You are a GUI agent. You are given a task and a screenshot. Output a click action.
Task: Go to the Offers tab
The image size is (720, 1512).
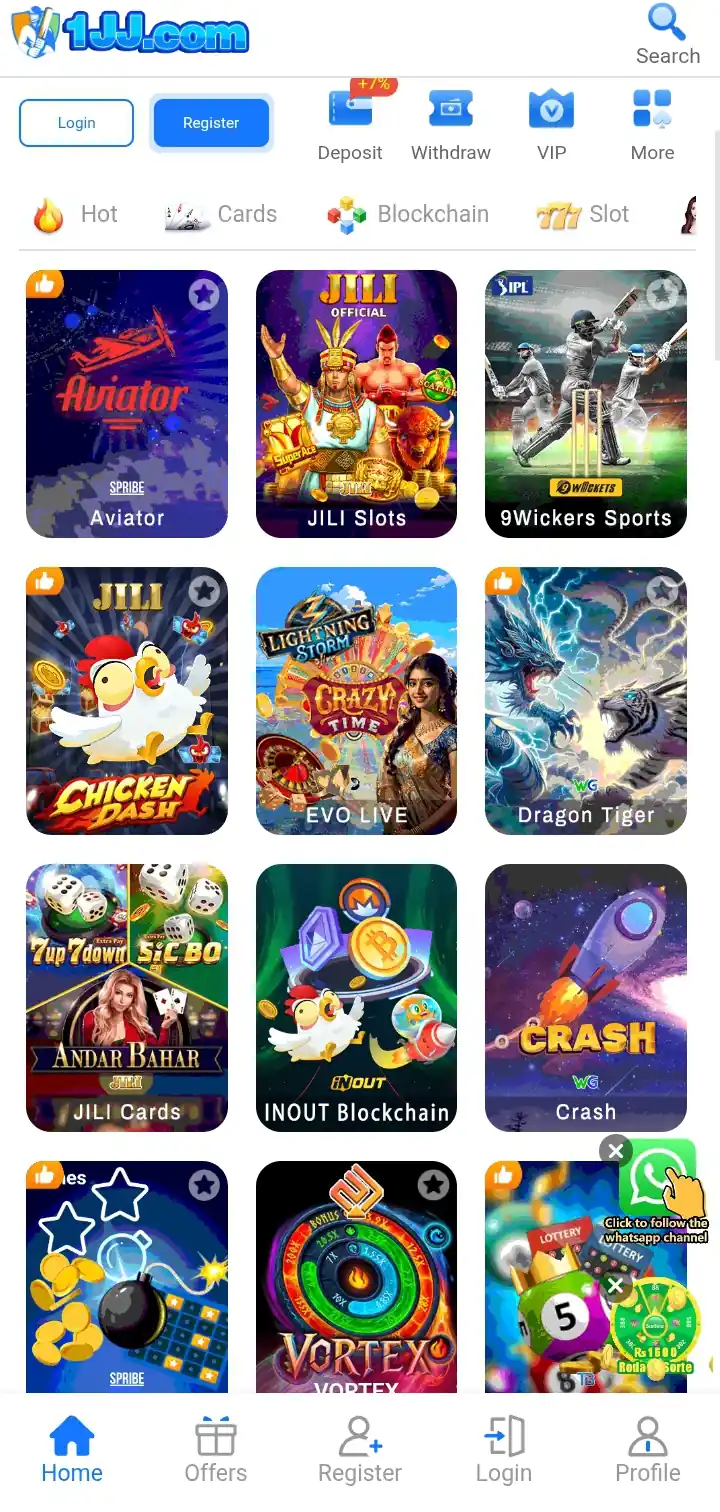(x=216, y=1452)
